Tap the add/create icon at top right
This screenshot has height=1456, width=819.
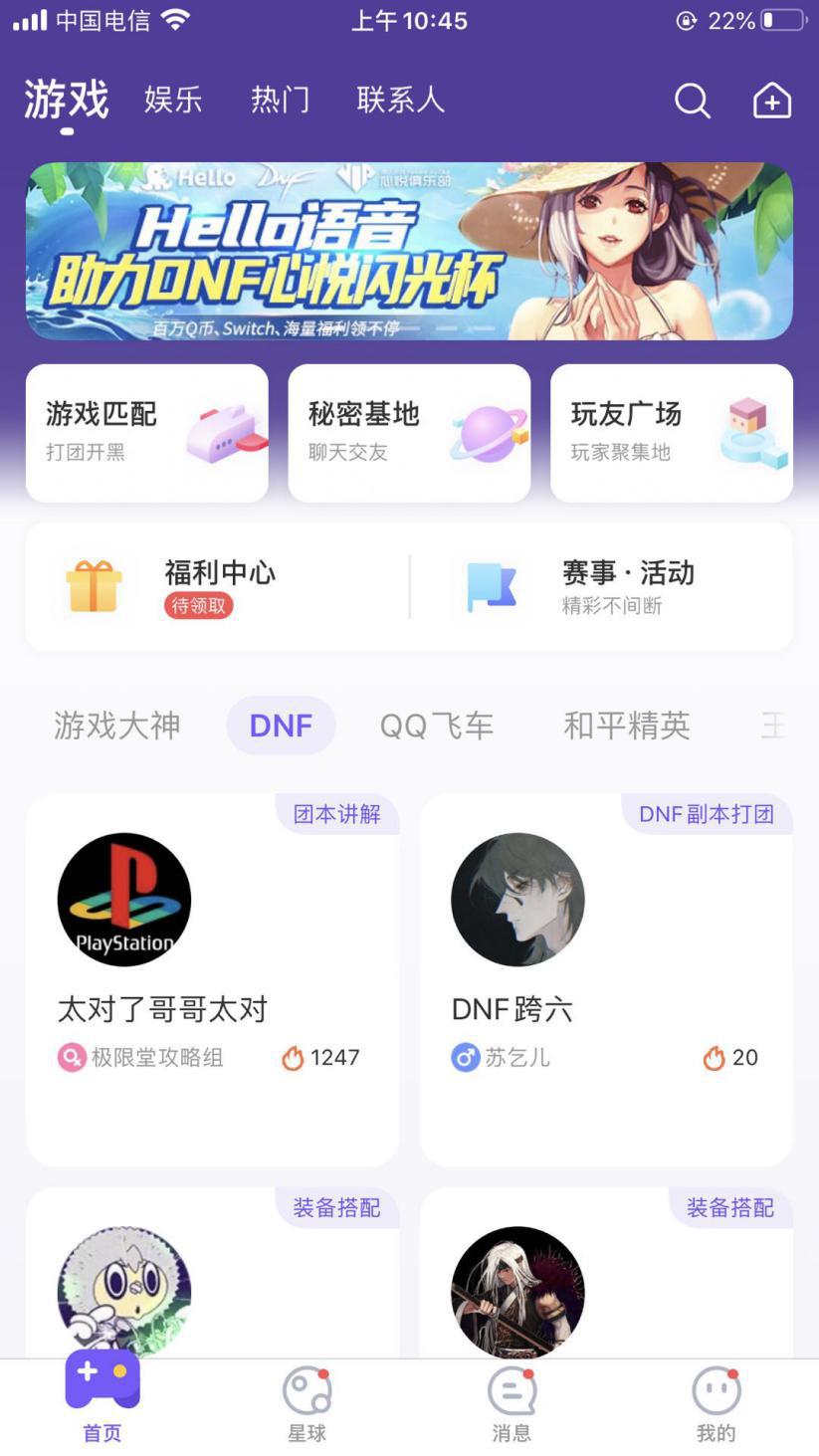772,100
